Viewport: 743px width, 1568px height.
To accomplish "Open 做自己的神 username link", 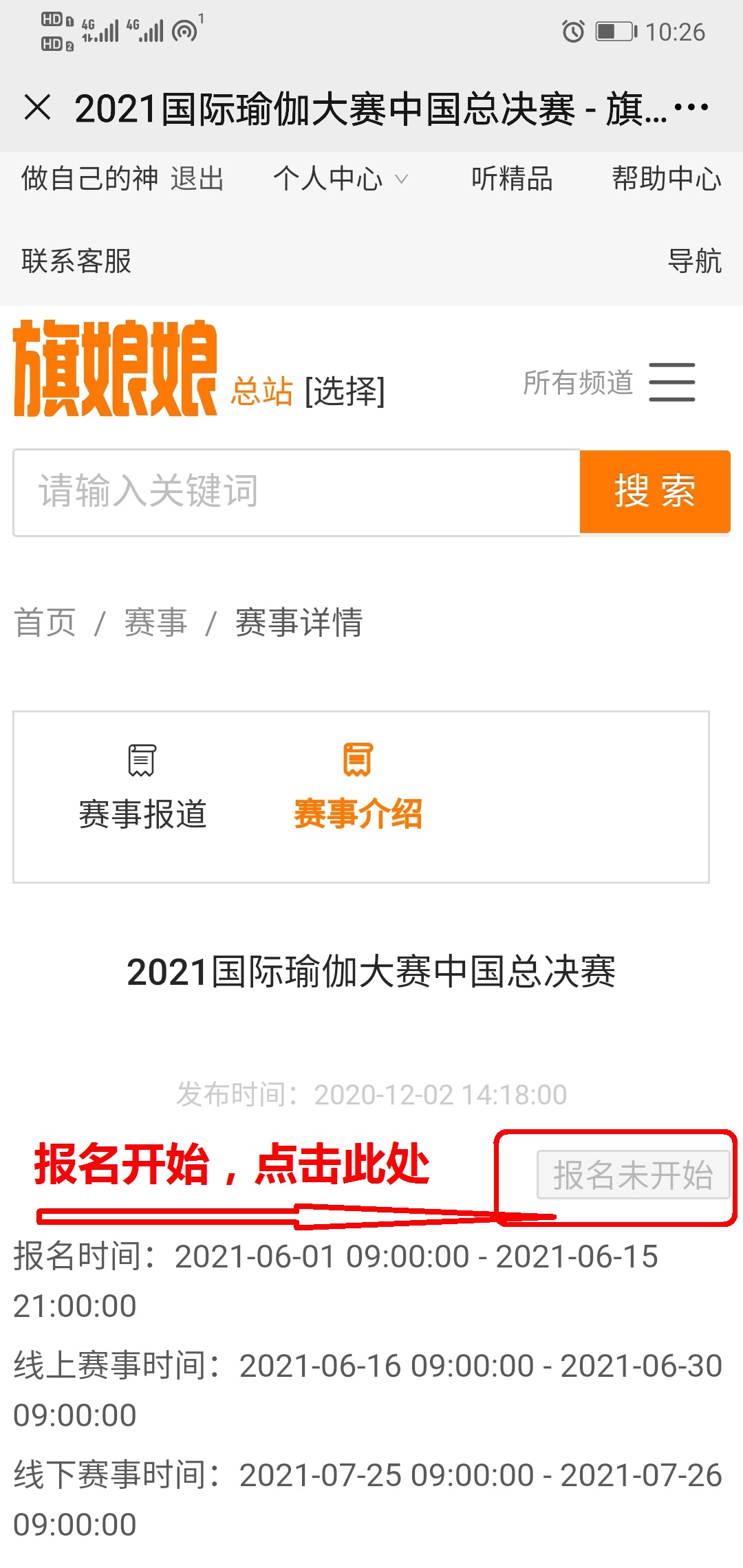I will pyautogui.click(x=89, y=179).
